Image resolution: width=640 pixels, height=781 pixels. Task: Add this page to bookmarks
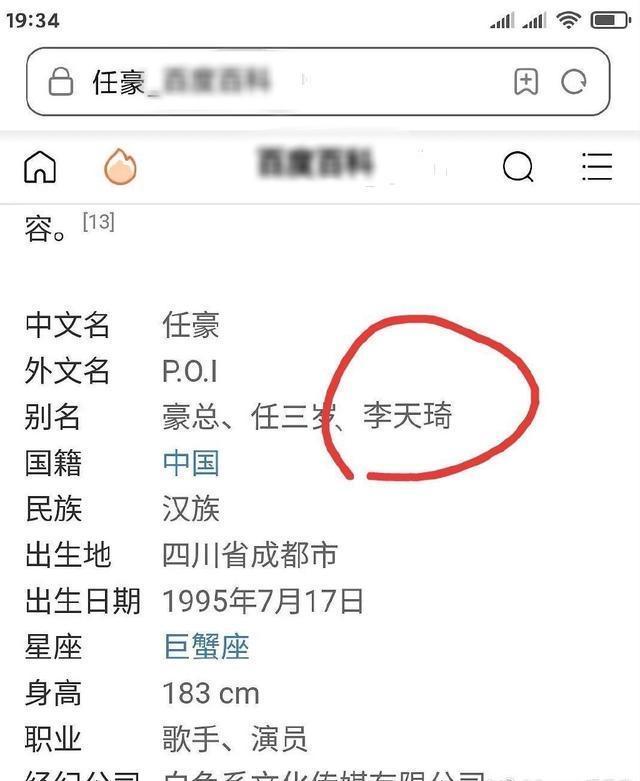pyautogui.click(x=526, y=82)
